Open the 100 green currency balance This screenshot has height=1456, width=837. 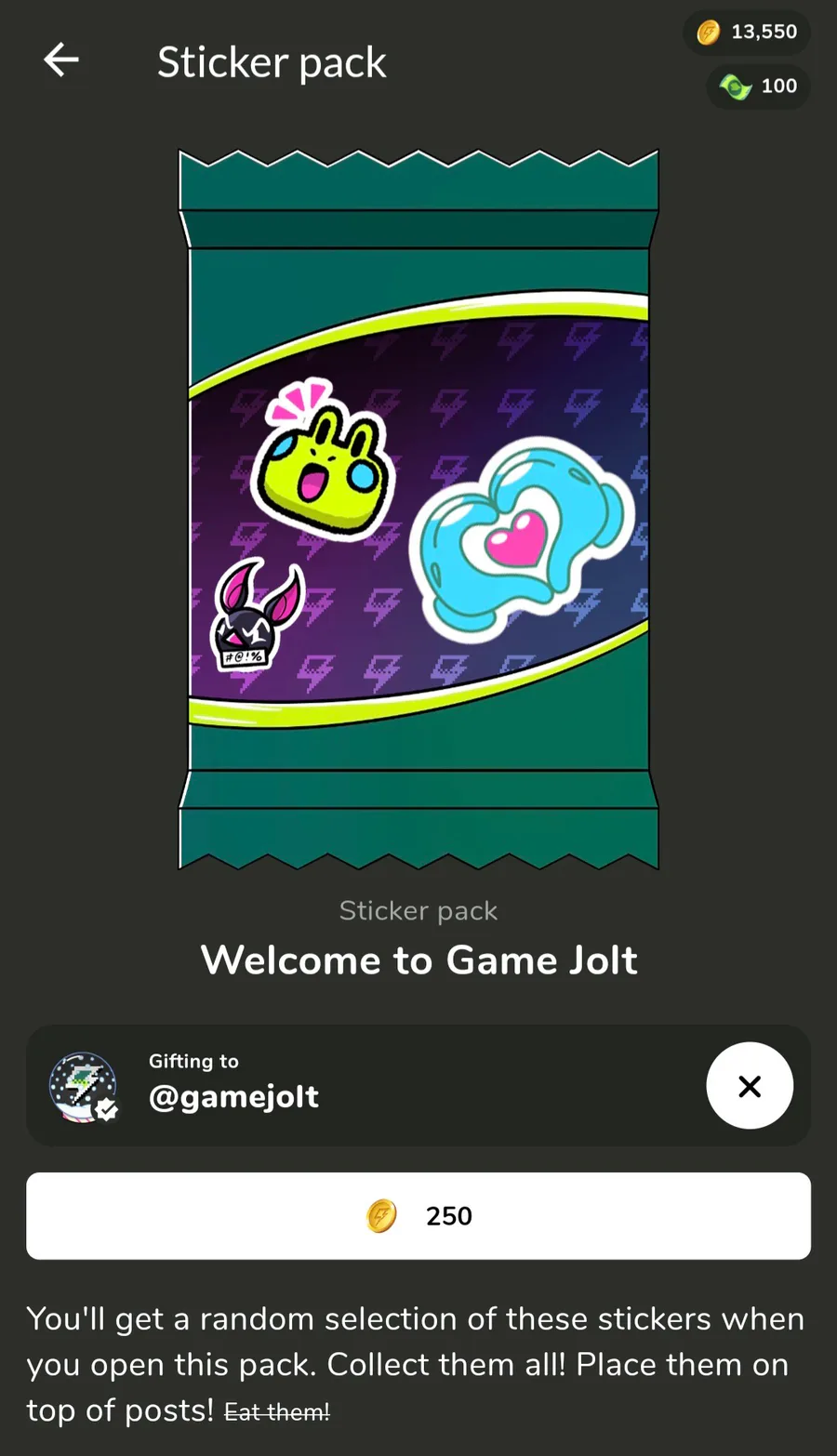tap(758, 86)
